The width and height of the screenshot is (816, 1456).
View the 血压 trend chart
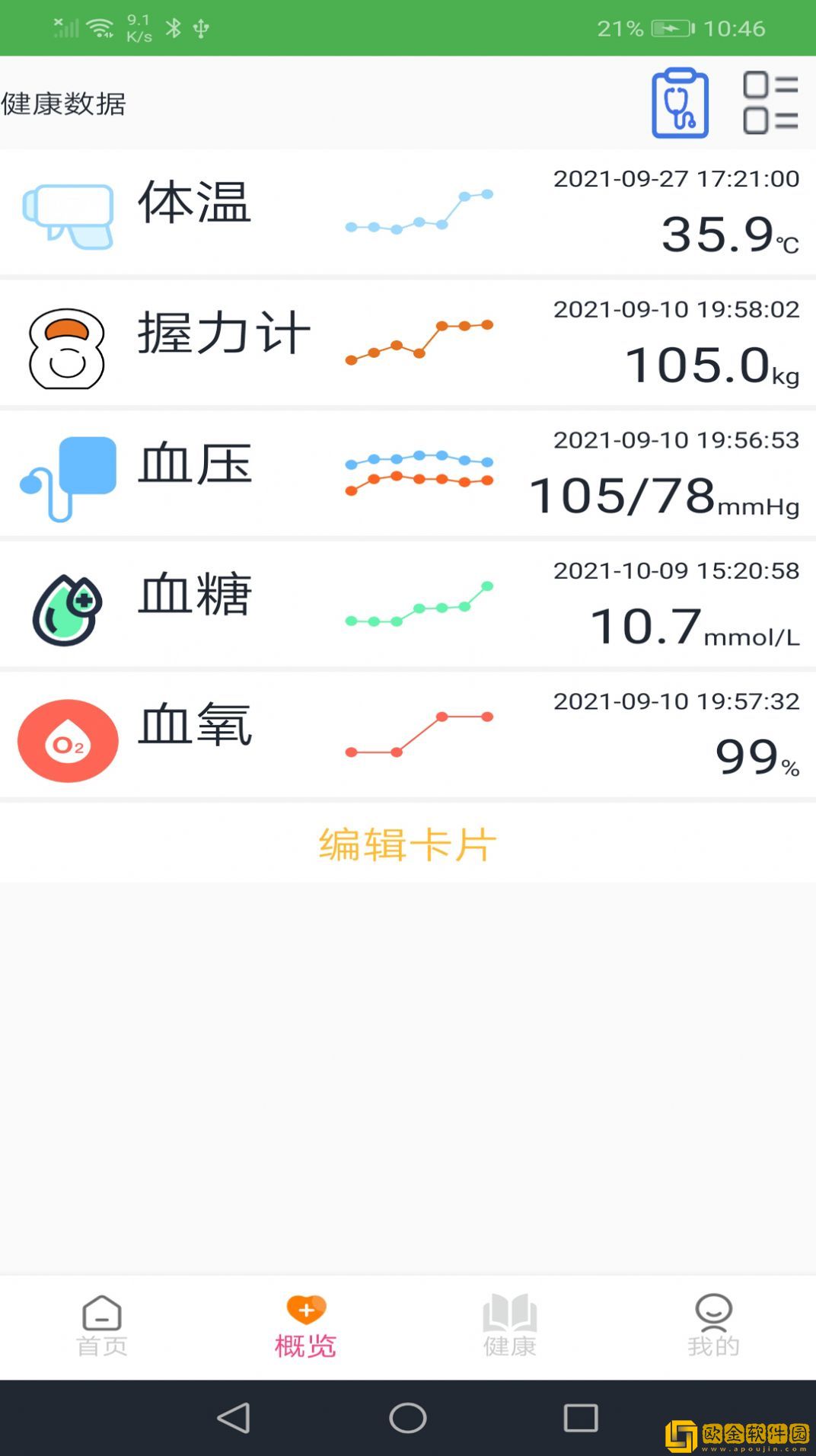419,474
